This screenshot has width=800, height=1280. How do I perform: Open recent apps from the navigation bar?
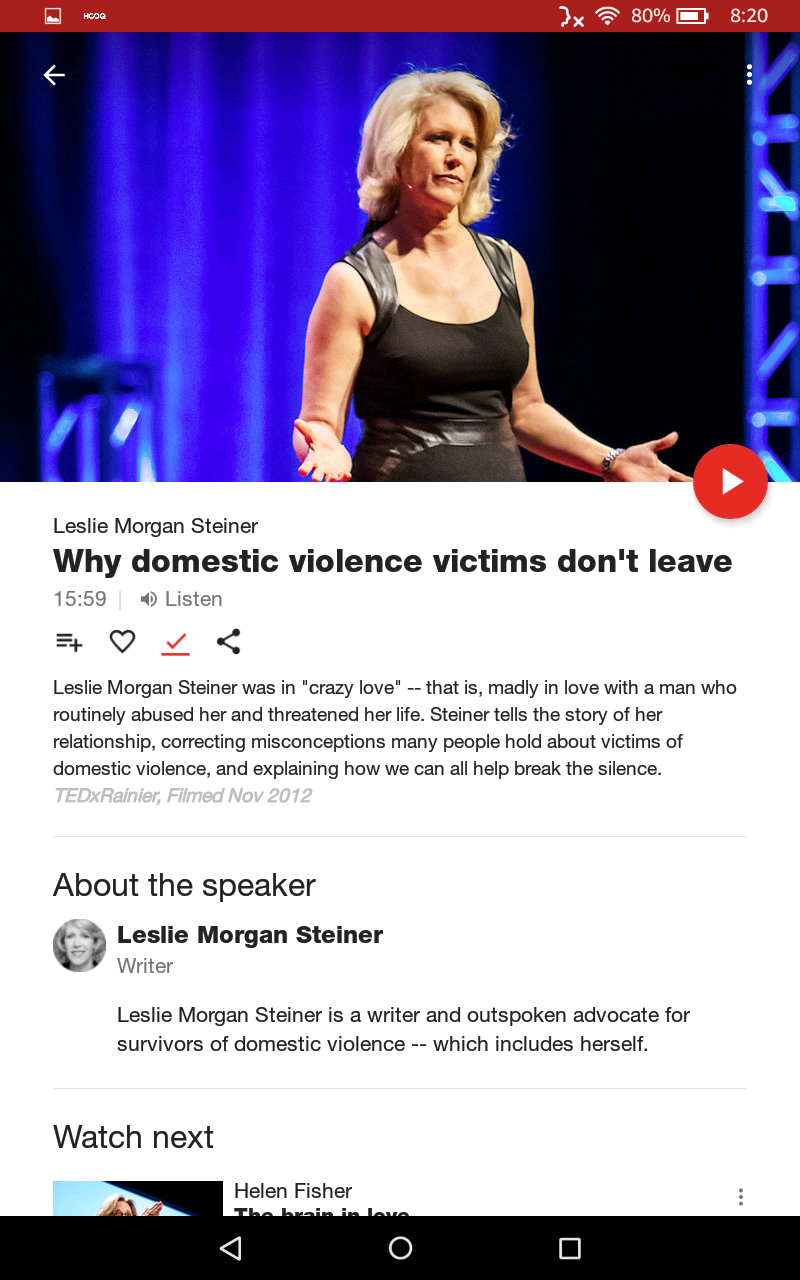coord(569,1248)
